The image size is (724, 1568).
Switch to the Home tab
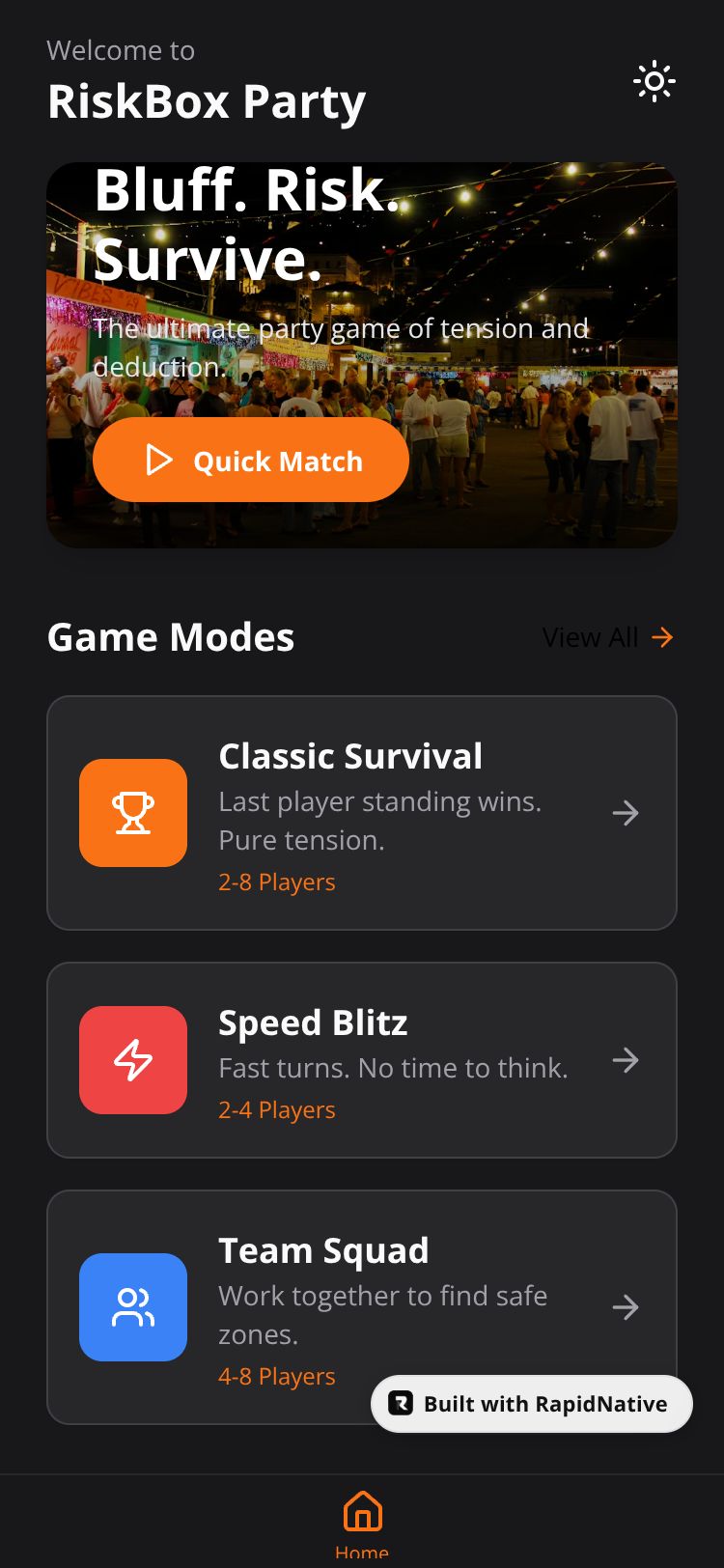click(x=362, y=1522)
